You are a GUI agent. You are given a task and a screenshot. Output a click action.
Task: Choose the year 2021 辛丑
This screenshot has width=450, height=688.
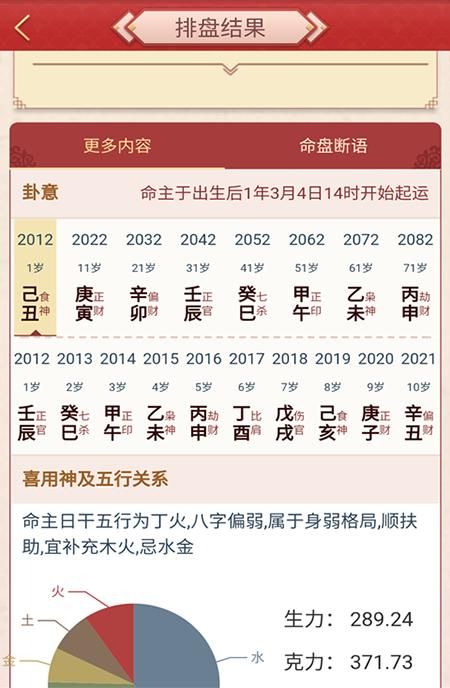coord(418,396)
